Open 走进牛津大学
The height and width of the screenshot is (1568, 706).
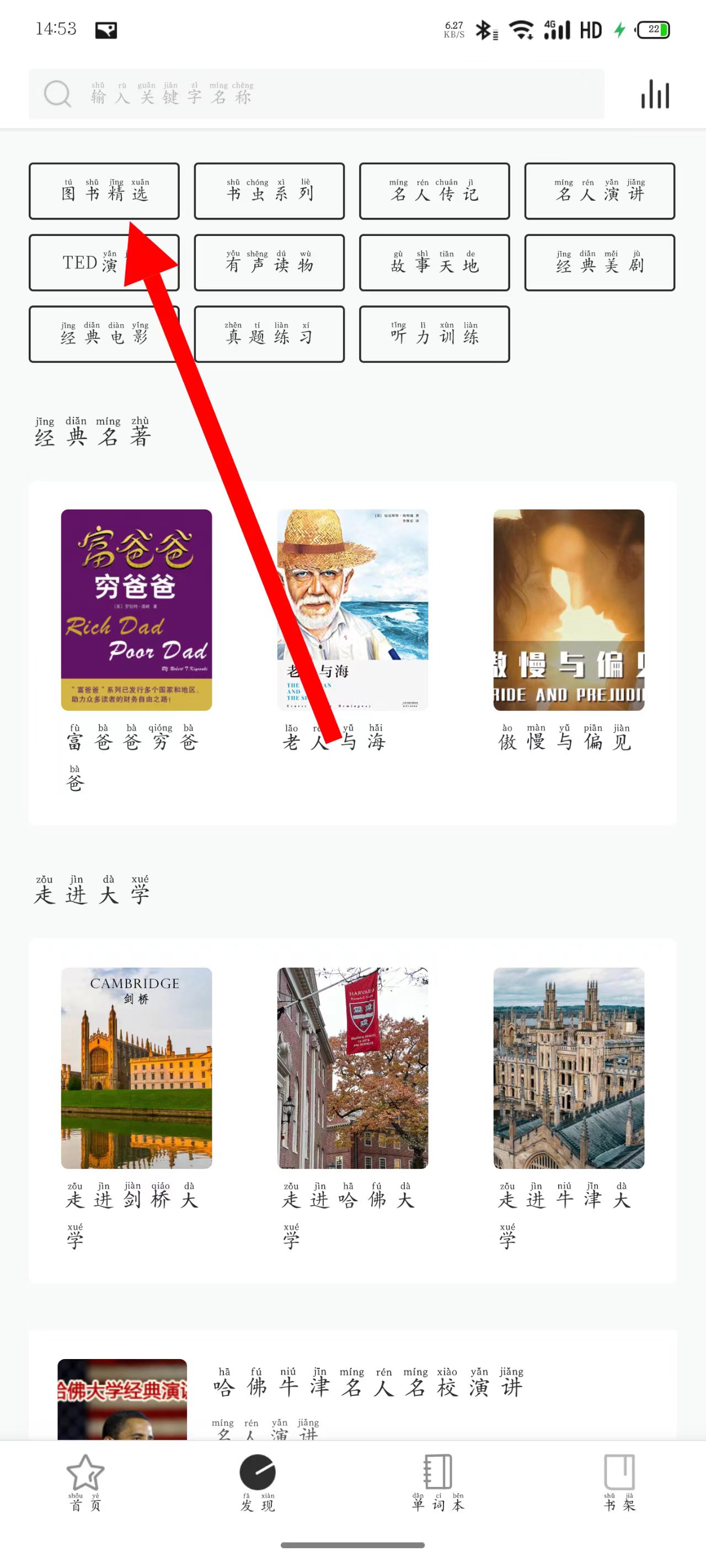(568, 1067)
